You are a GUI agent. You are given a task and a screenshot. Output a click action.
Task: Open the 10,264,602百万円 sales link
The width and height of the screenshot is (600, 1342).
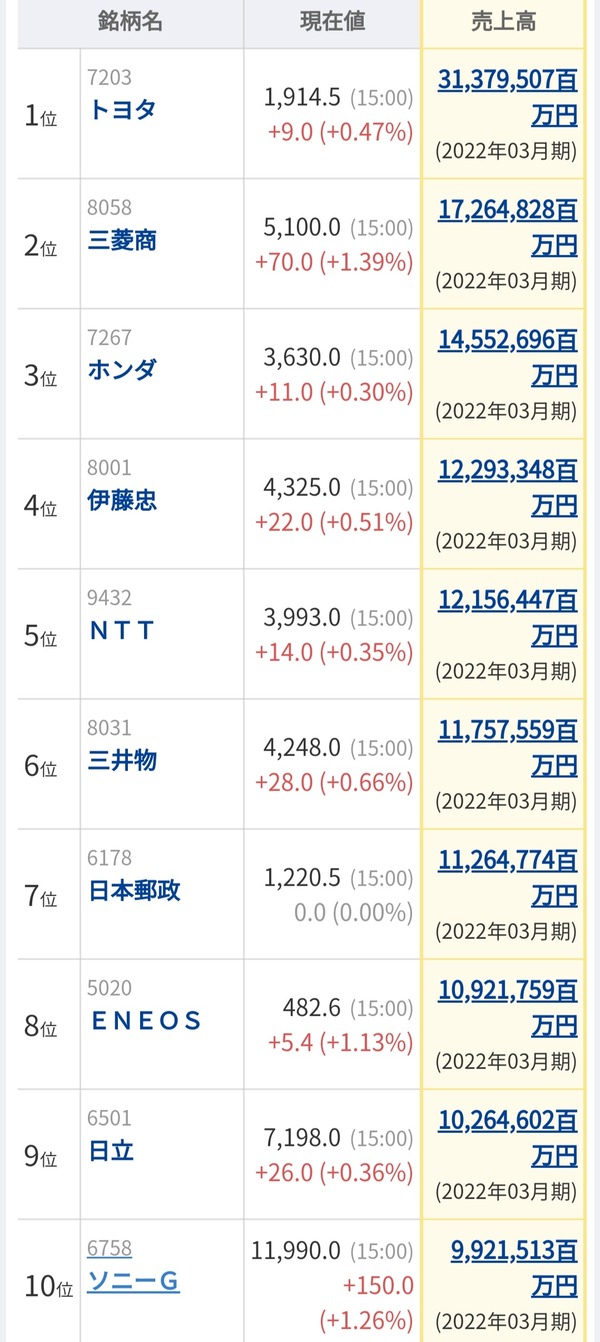[508, 1140]
